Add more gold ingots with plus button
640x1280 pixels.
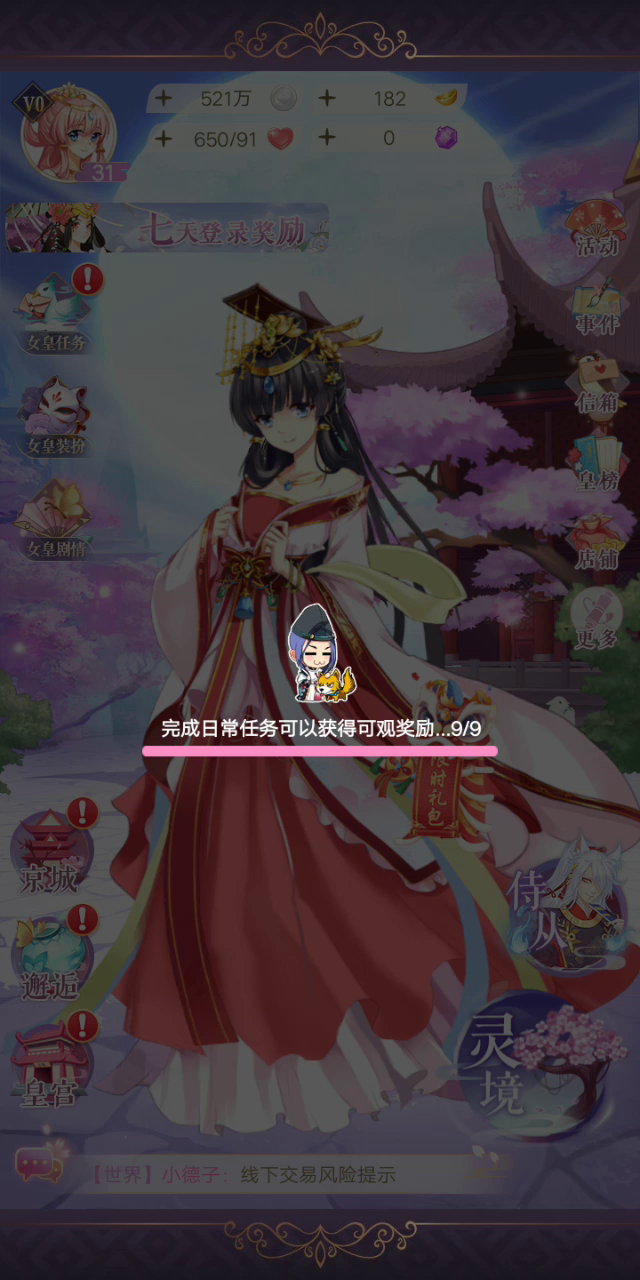pyautogui.click(x=326, y=99)
